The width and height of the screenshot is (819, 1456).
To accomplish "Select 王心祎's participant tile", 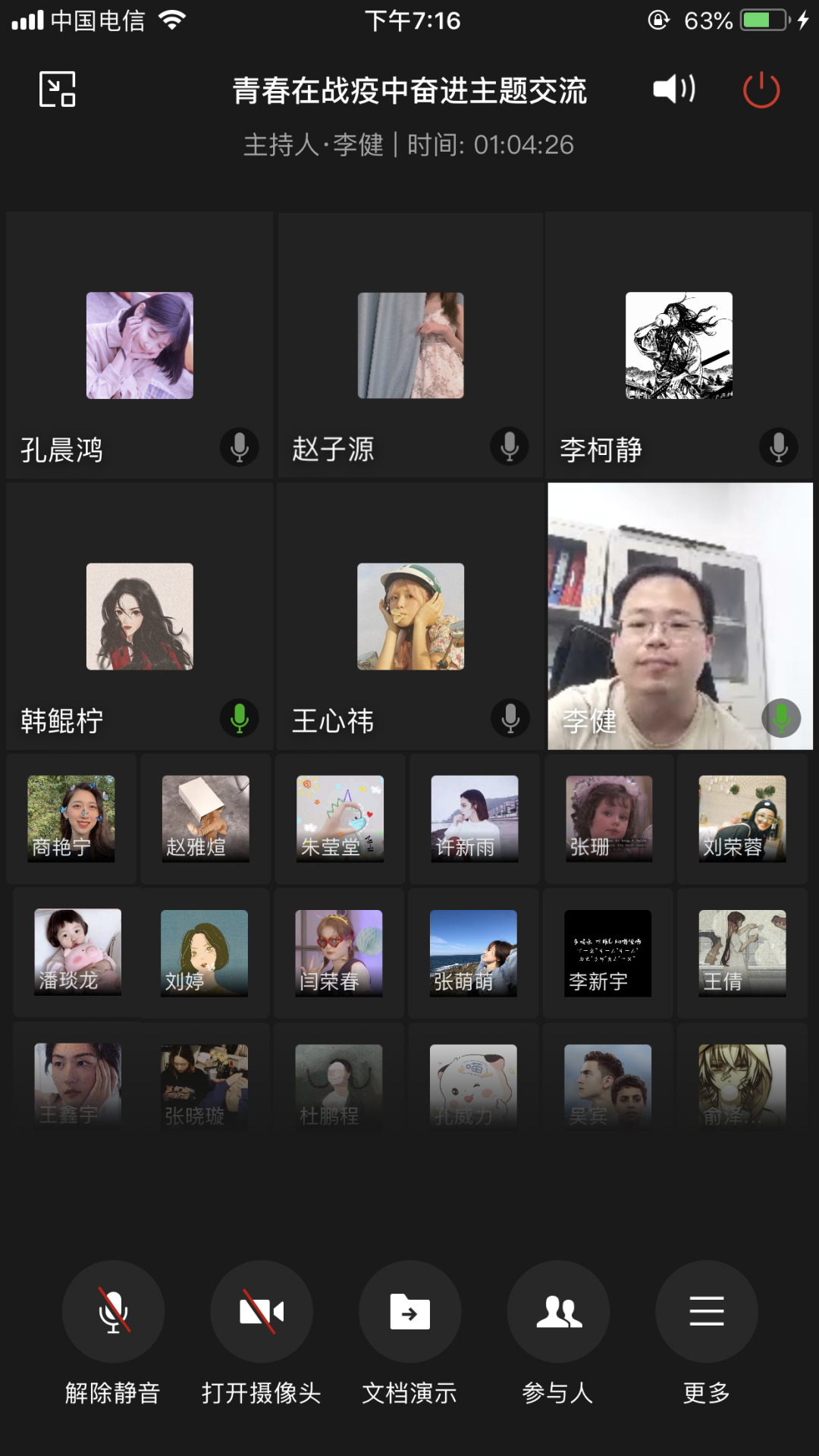I will [x=410, y=617].
